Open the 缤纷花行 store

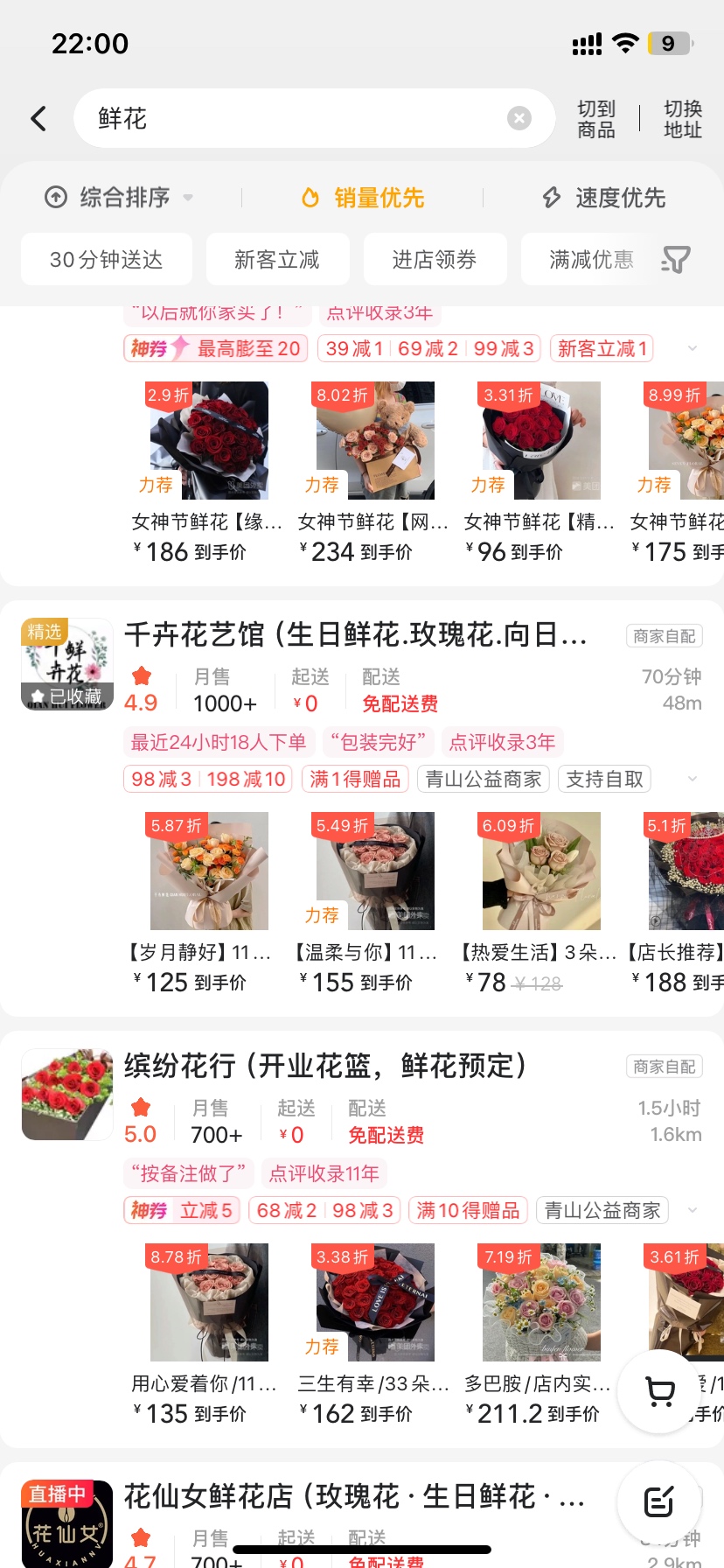325,1066
